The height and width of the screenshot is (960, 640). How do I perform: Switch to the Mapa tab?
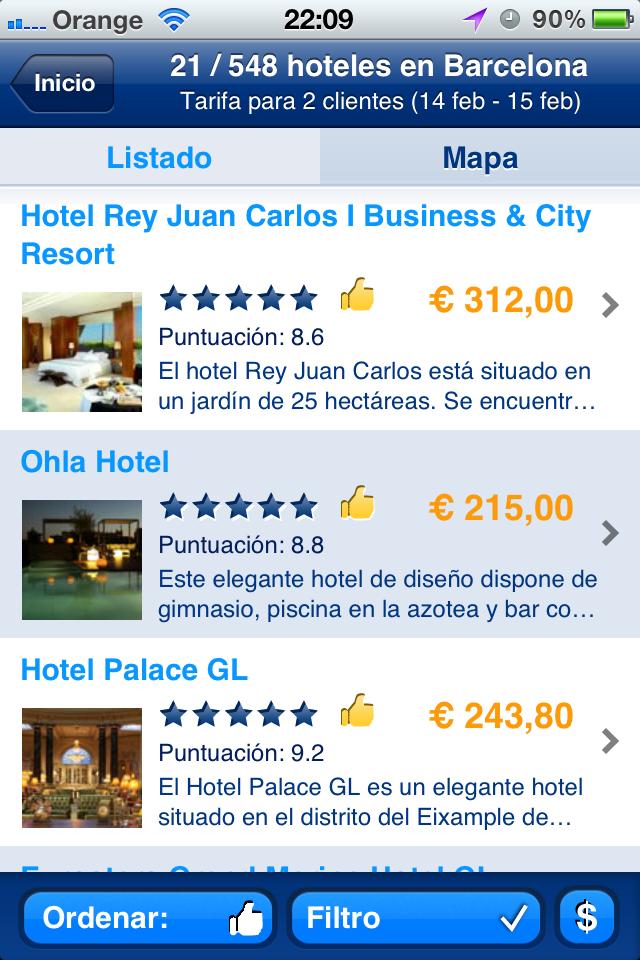point(480,158)
